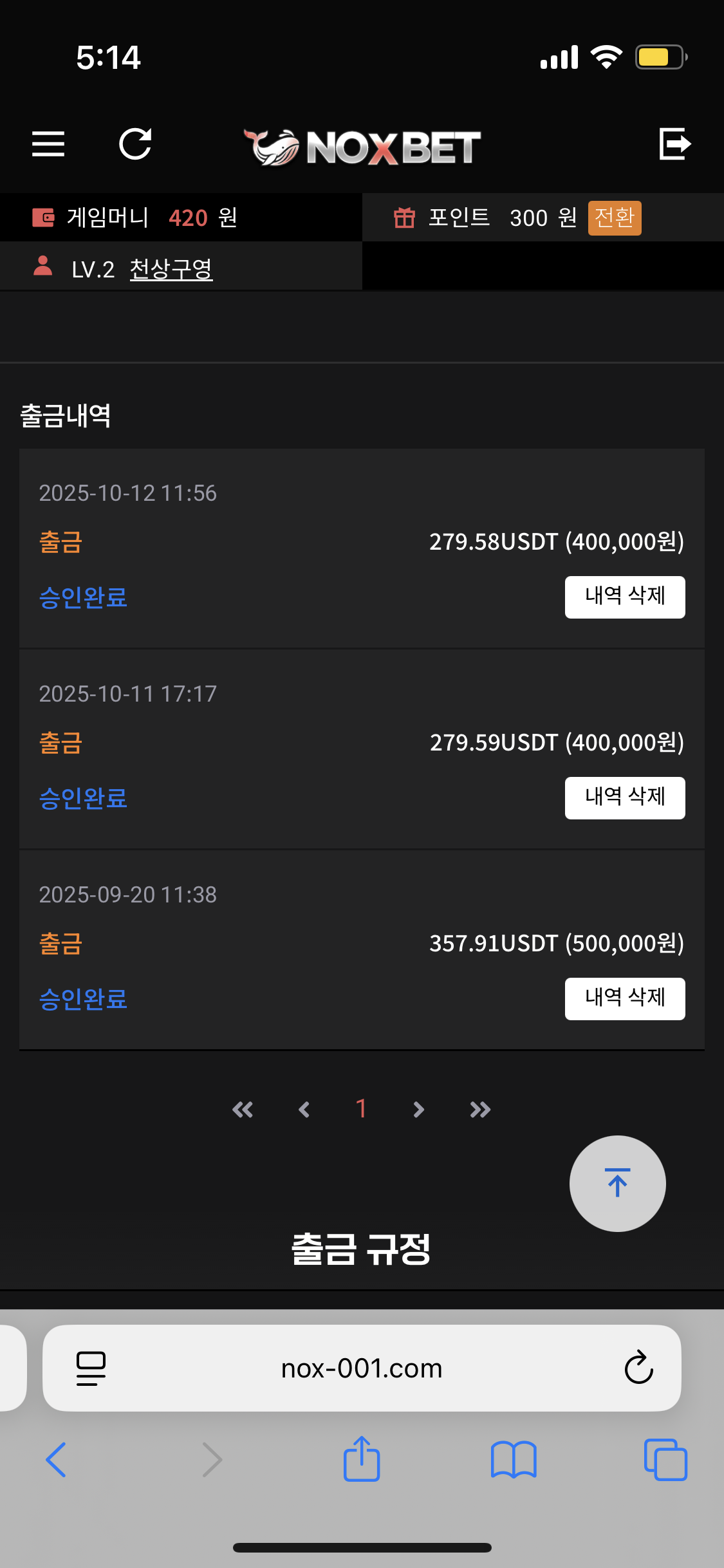Open the Safari share sheet
This screenshot has width=724, height=1568.
(362, 1459)
